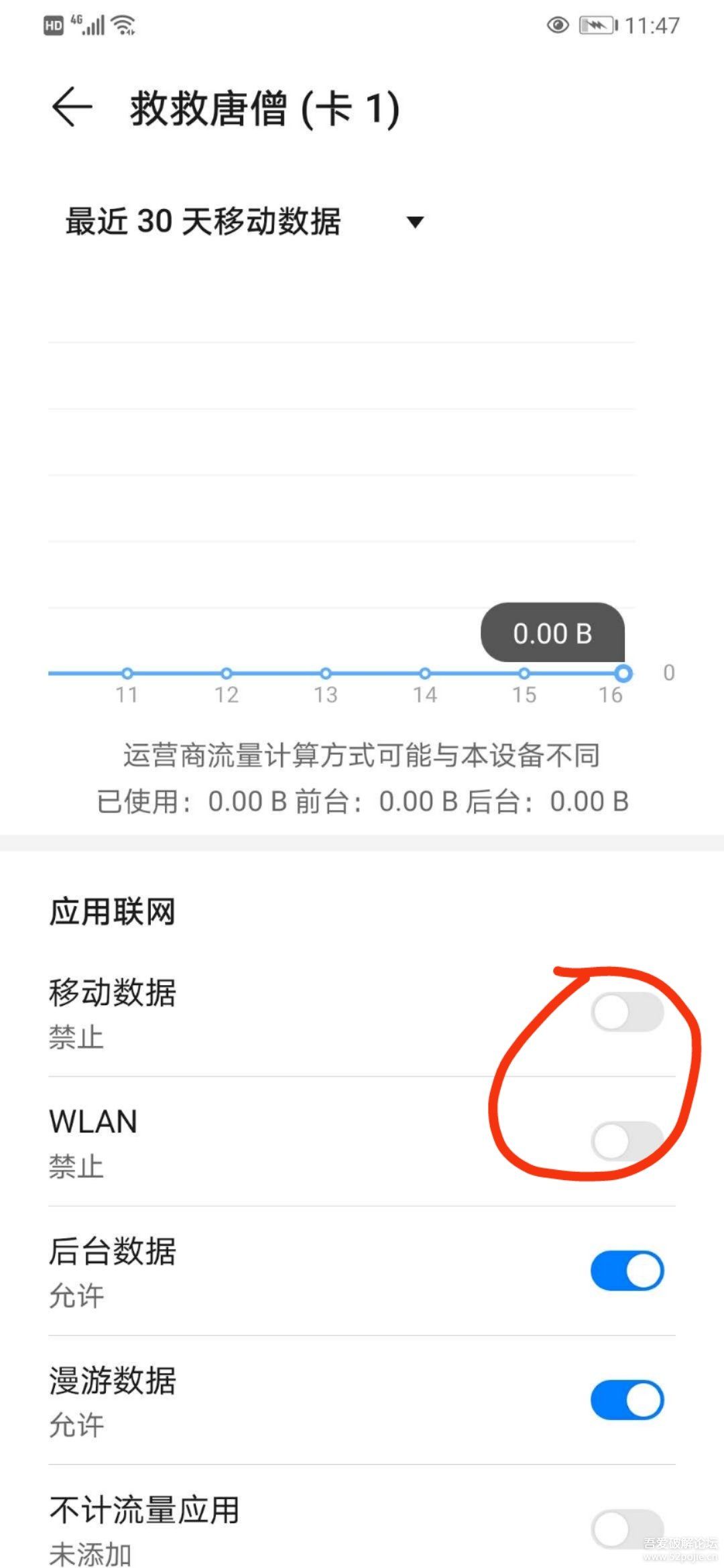Select day 15 point on the data chart
Image resolution: width=724 pixels, height=1568 pixels.
point(524,673)
